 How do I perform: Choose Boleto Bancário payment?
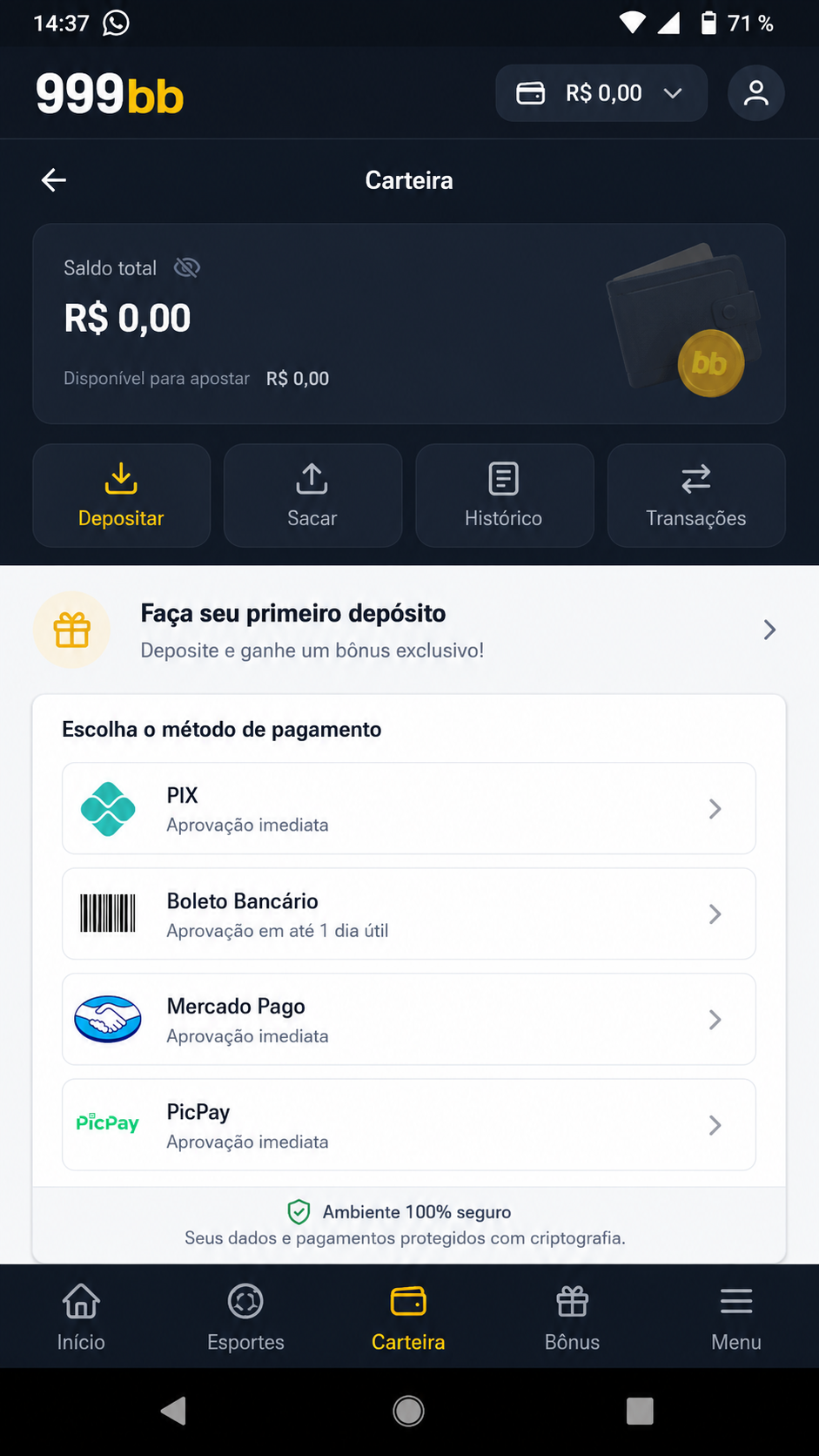pyautogui.click(x=409, y=913)
